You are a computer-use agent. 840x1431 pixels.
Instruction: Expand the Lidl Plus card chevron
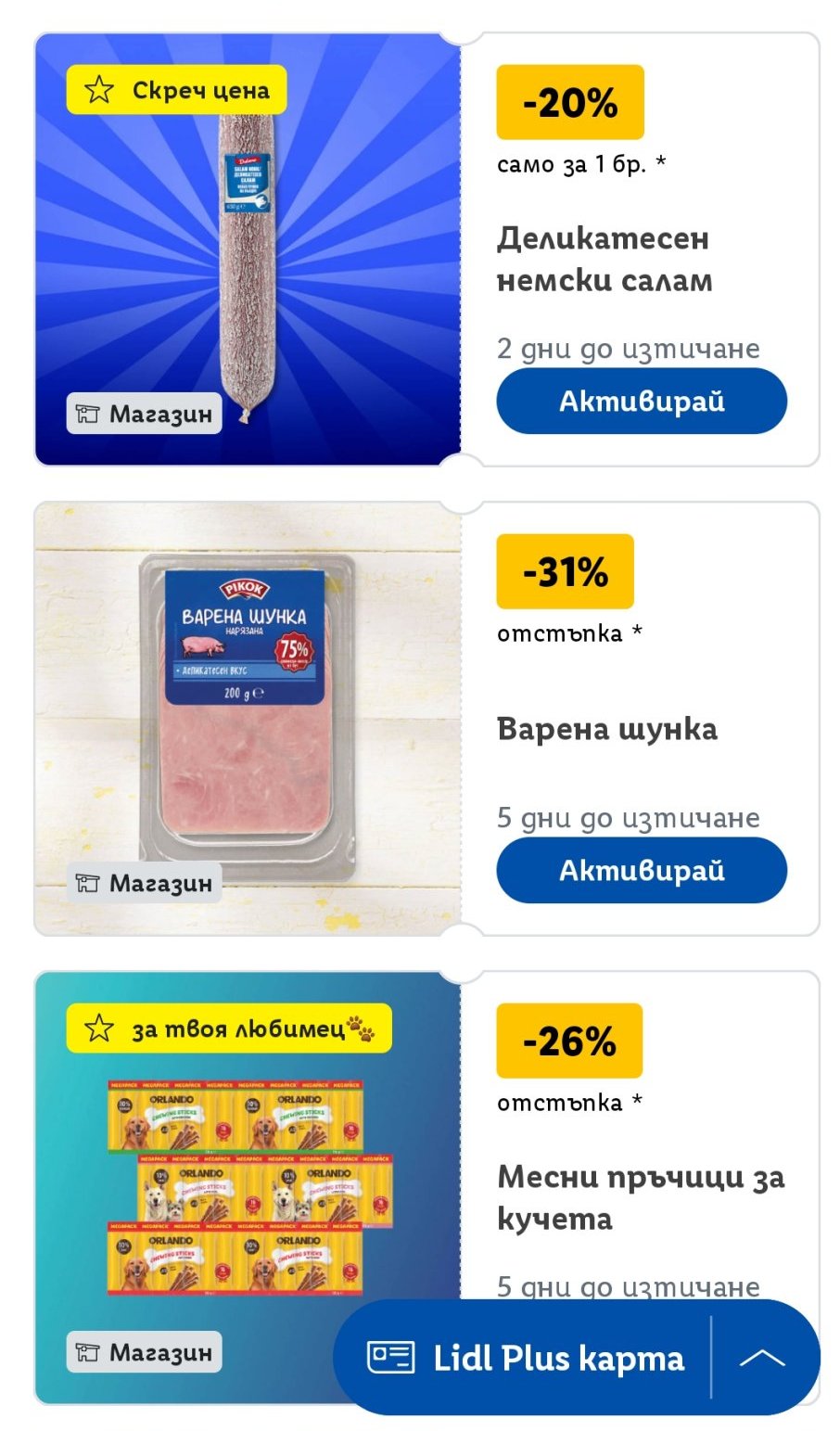point(762,1358)
